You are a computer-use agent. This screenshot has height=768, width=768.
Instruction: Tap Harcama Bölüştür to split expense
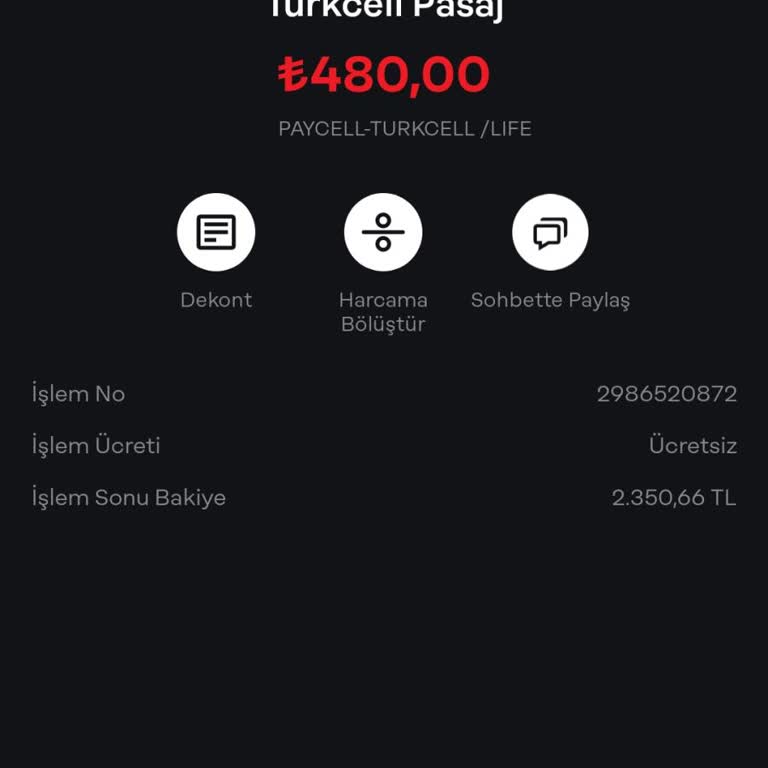(x=383, y=232)
